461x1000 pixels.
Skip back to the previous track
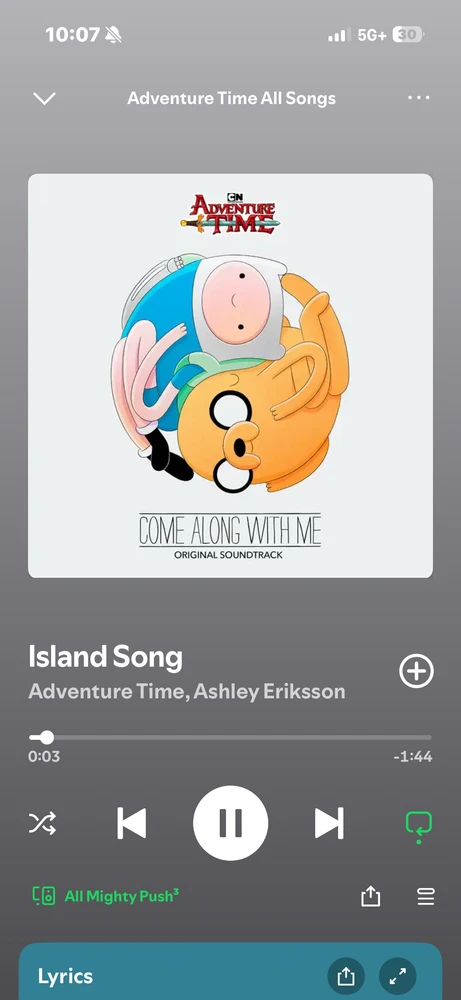click(132, 823)
